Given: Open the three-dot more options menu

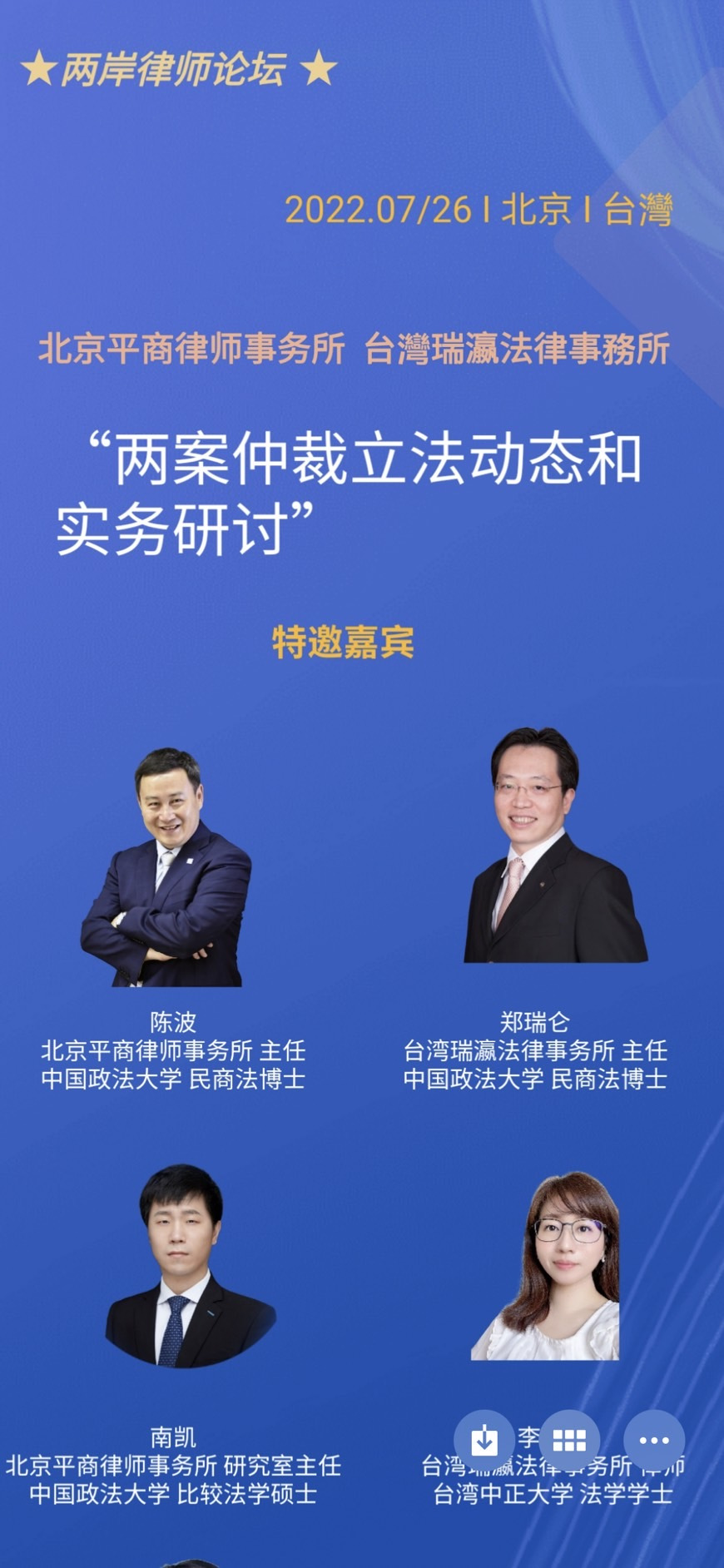Looking at the screenshot, I should 654,1440.
